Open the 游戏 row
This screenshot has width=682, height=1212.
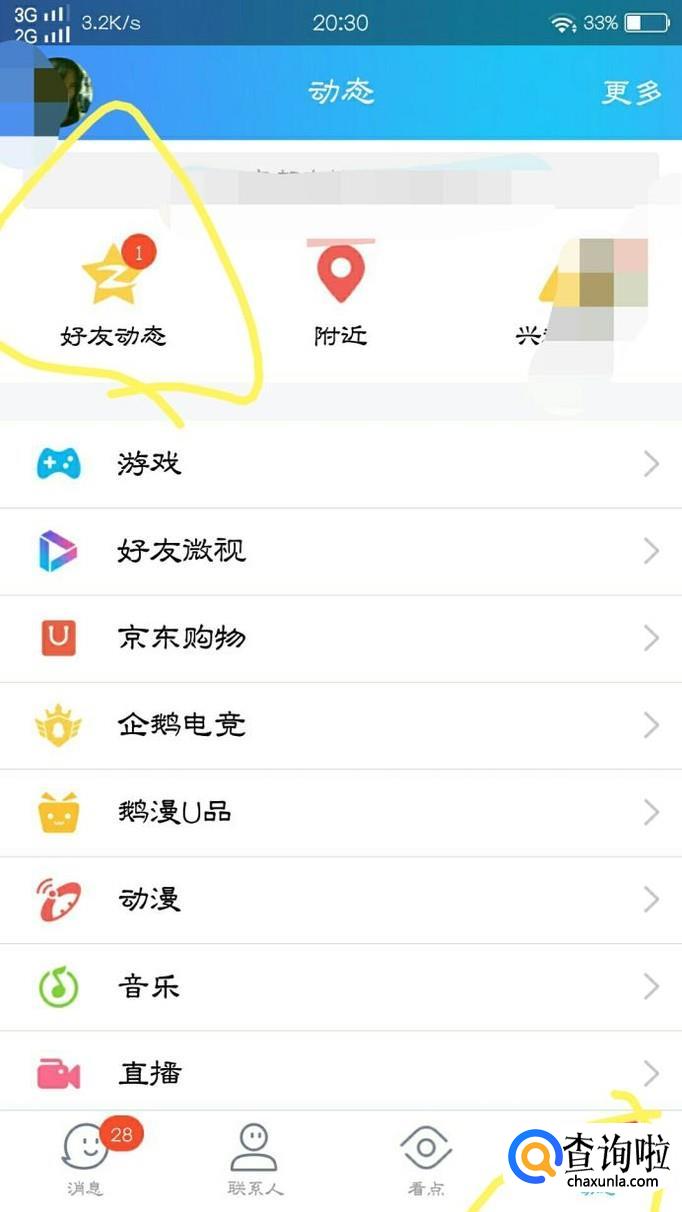(x=340, y=464)
